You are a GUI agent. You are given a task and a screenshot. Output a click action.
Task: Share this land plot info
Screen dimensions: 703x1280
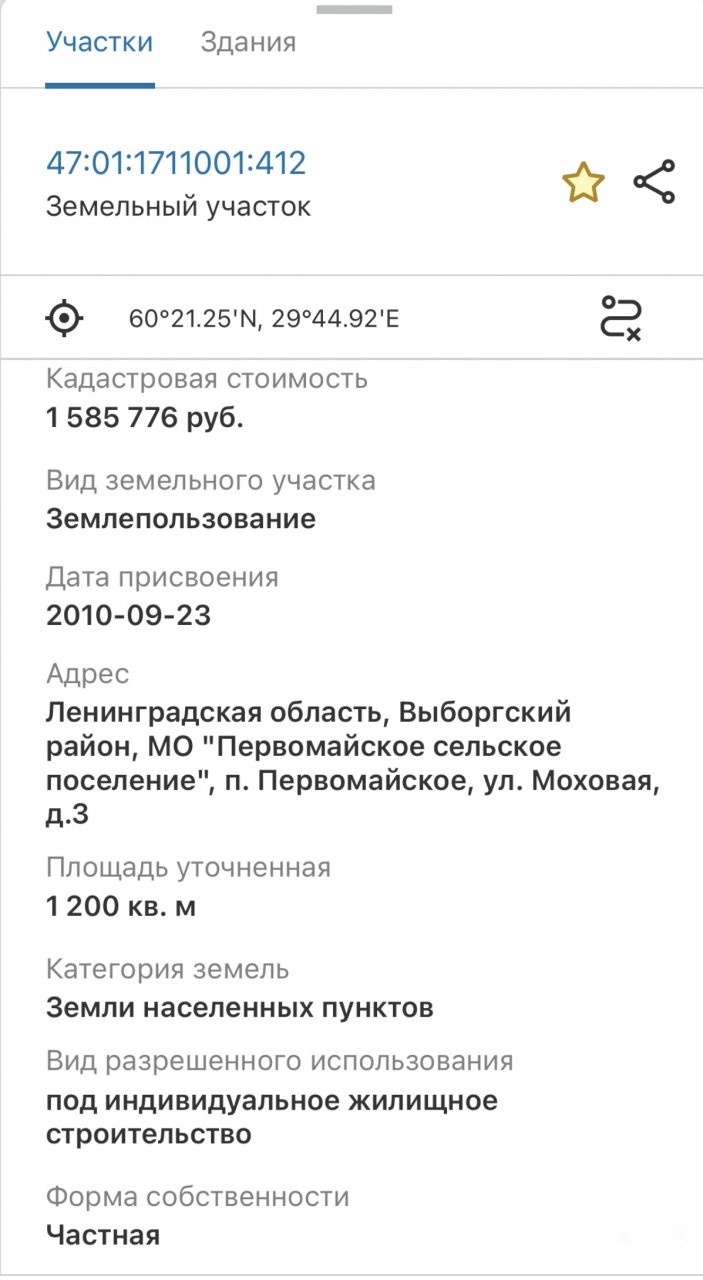click(655, 182)
